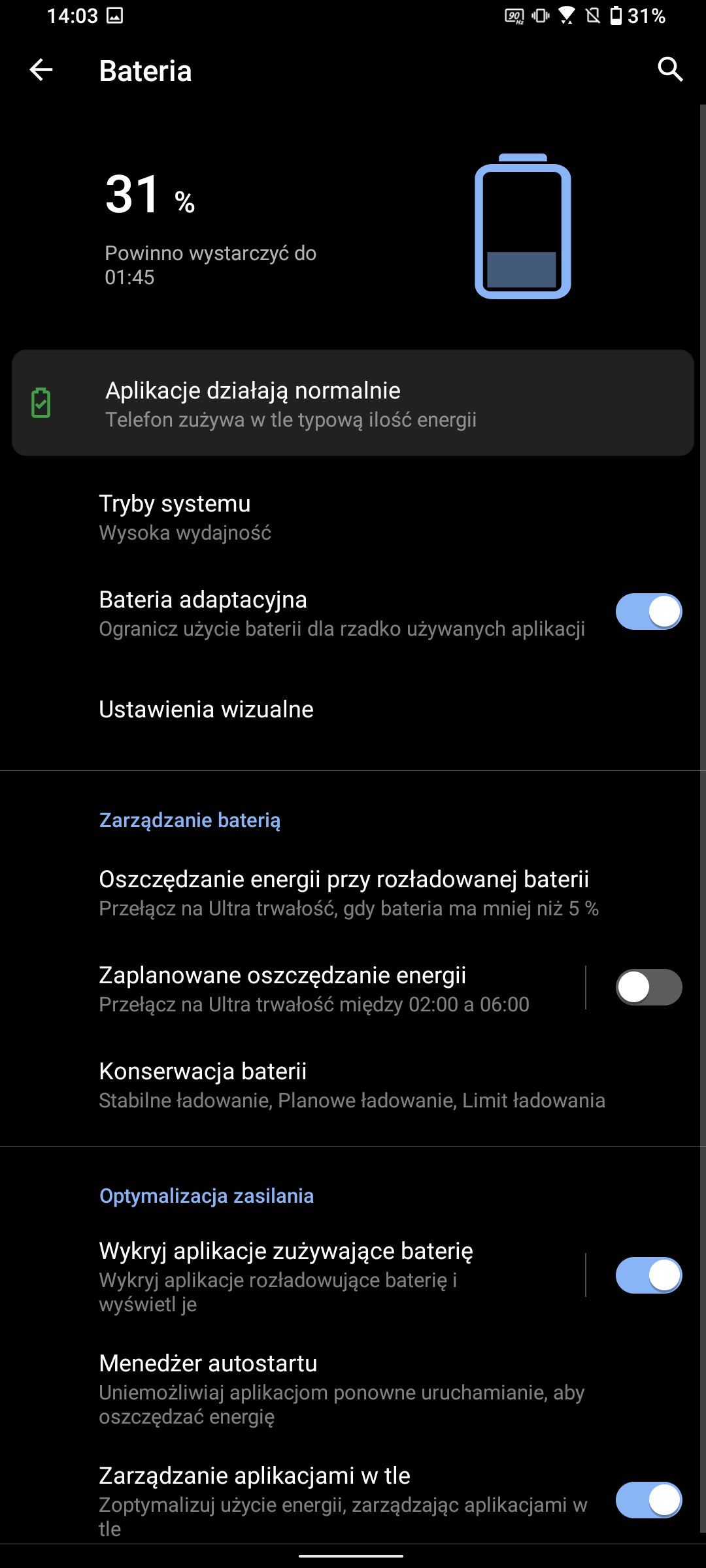The width and height of the screenshot is (706, 1568).
Task: Disable the Wykryj aplikacje zużywające baterię switch
Action: (648, 1275)
